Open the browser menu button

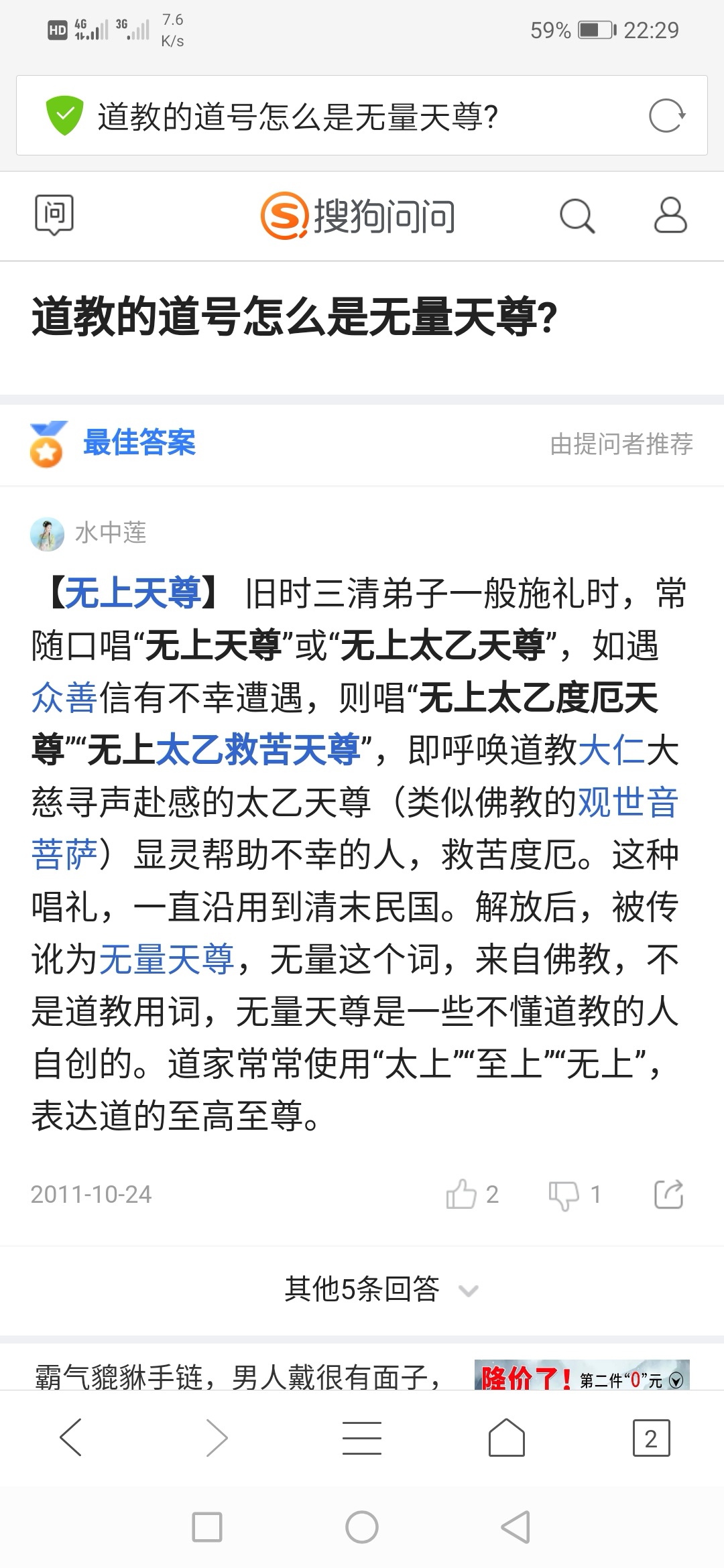pyautogui.click(x=361, y=1438)
